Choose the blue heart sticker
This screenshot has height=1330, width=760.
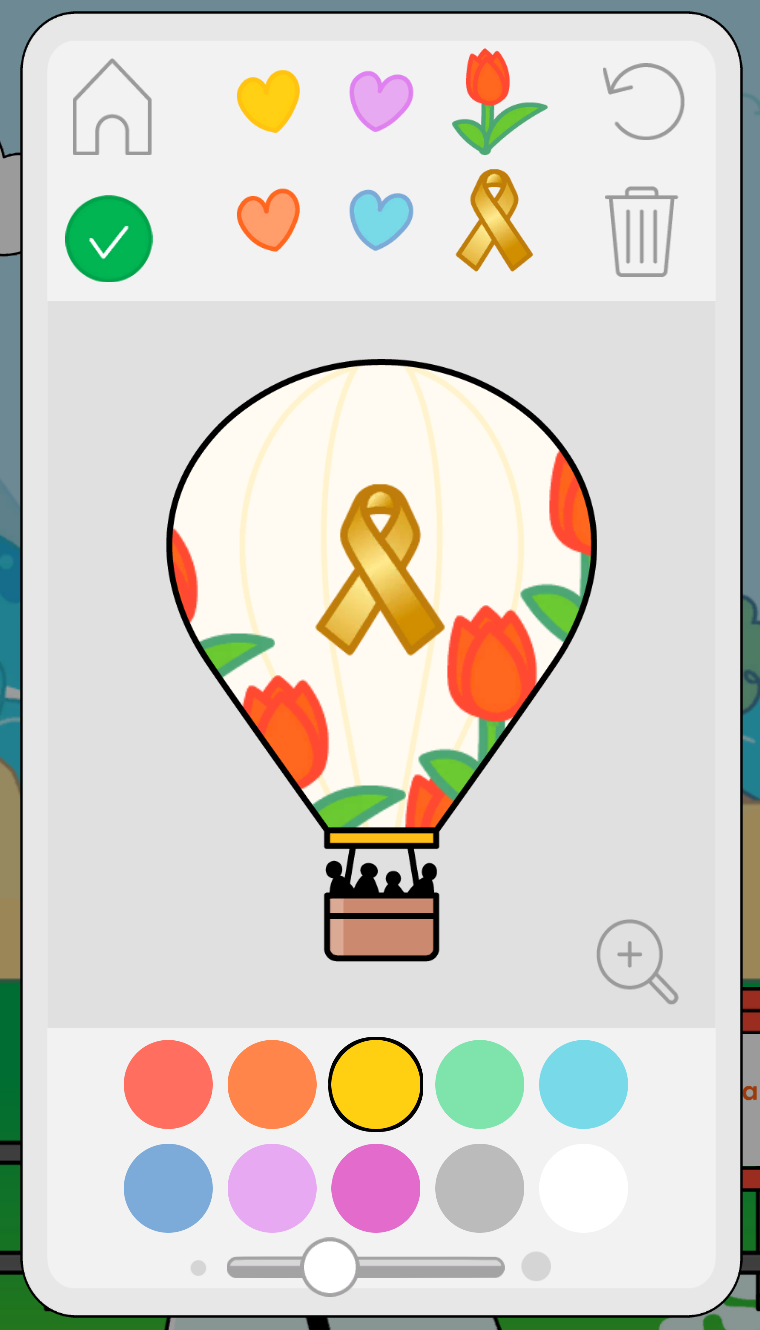[x=381, y=220]
